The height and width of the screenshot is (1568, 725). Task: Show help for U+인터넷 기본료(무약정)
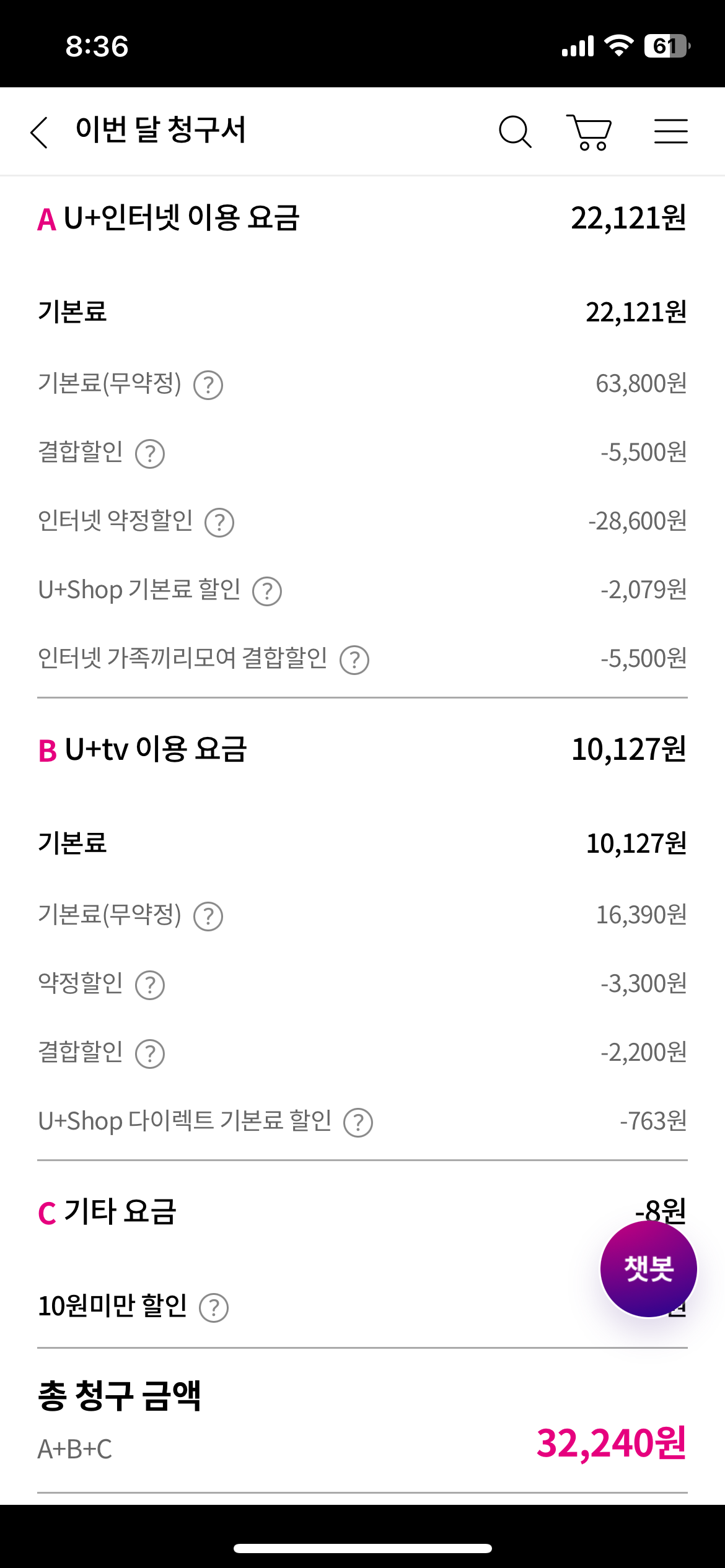(x=208, y=385)
